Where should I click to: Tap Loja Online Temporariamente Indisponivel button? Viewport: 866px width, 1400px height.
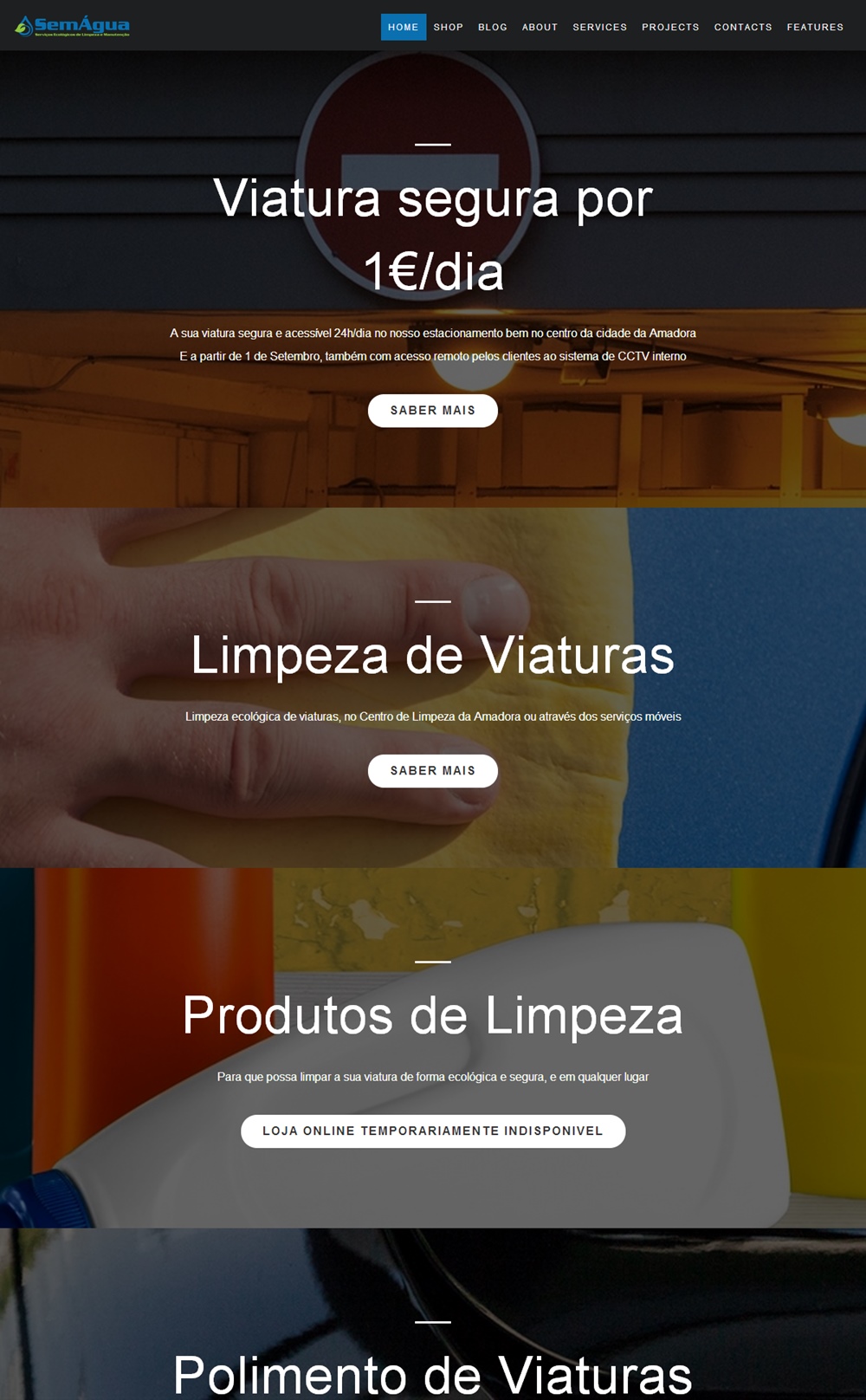point(433,1131)
